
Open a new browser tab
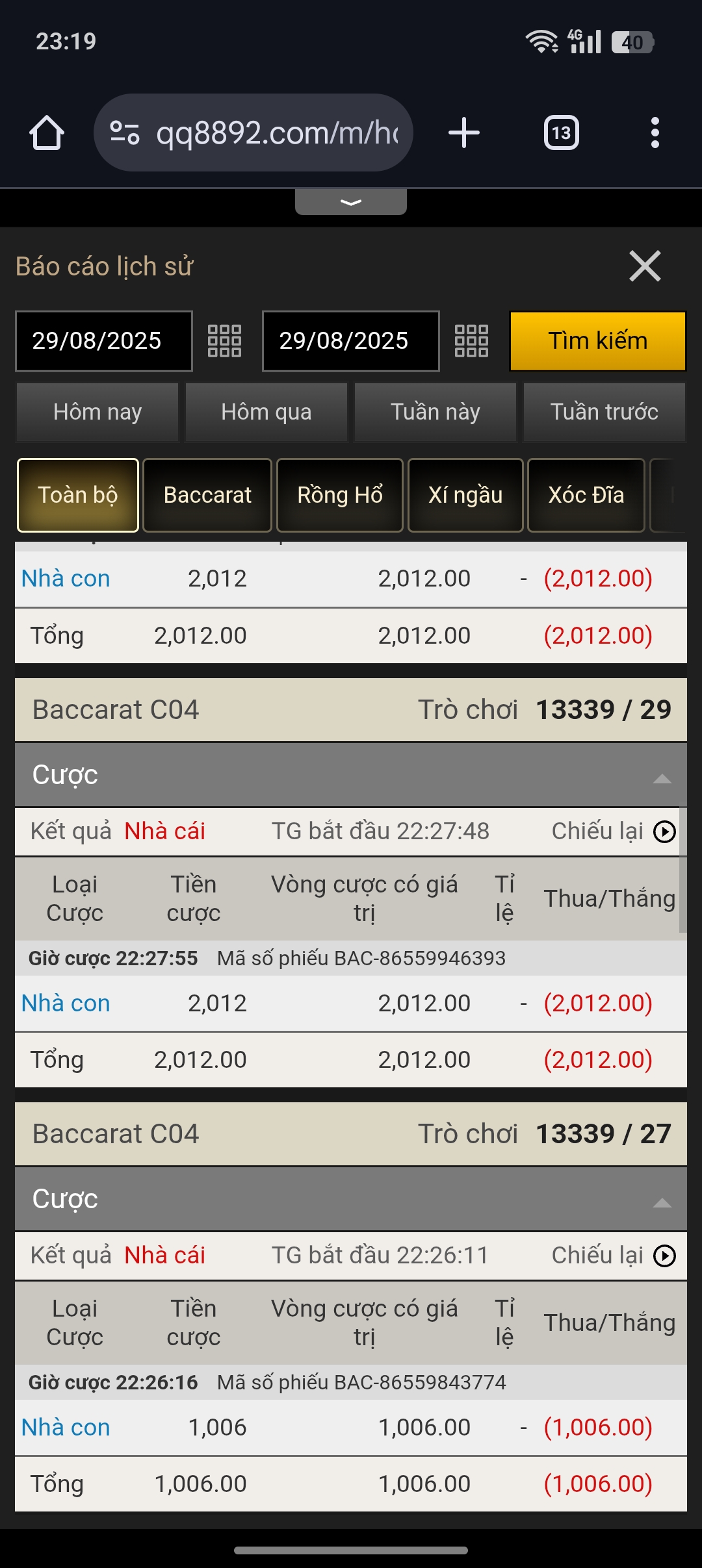463,133
